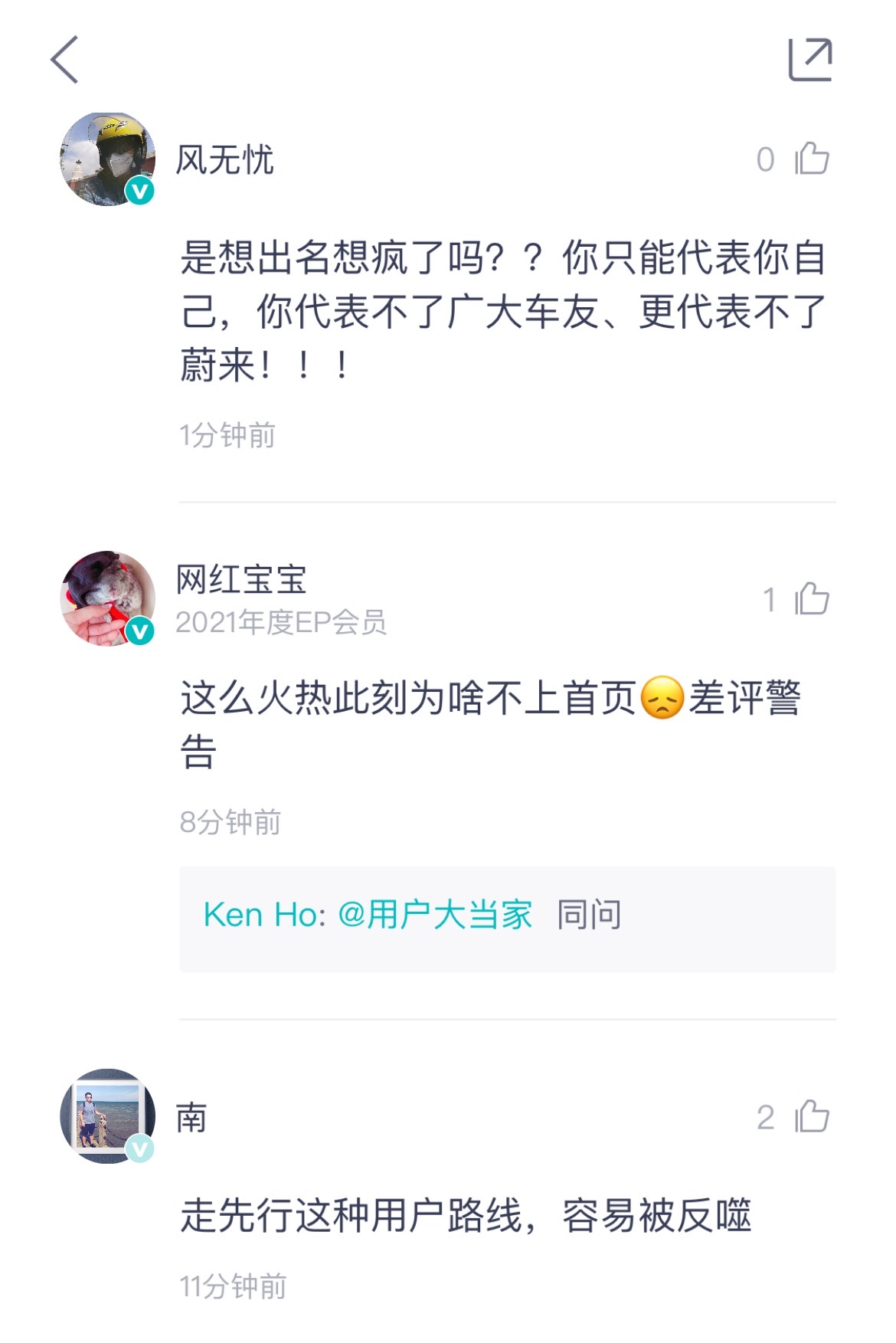896x1343 pixels.
Task: Tap 南's comment about 用户路线
Action: tap(467, 1218)
